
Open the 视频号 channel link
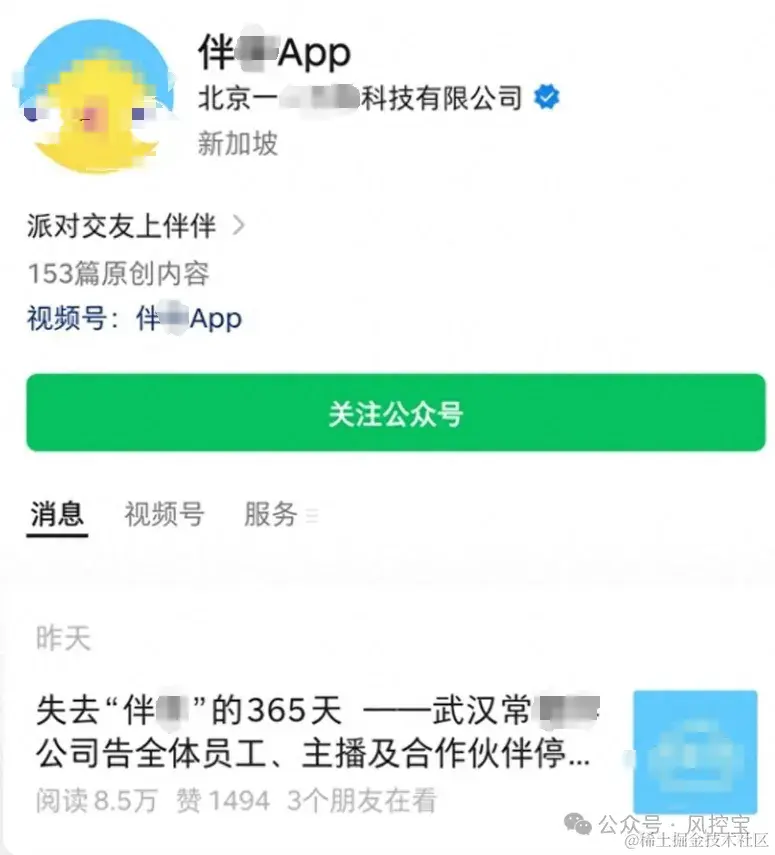[x=190, y=318]
